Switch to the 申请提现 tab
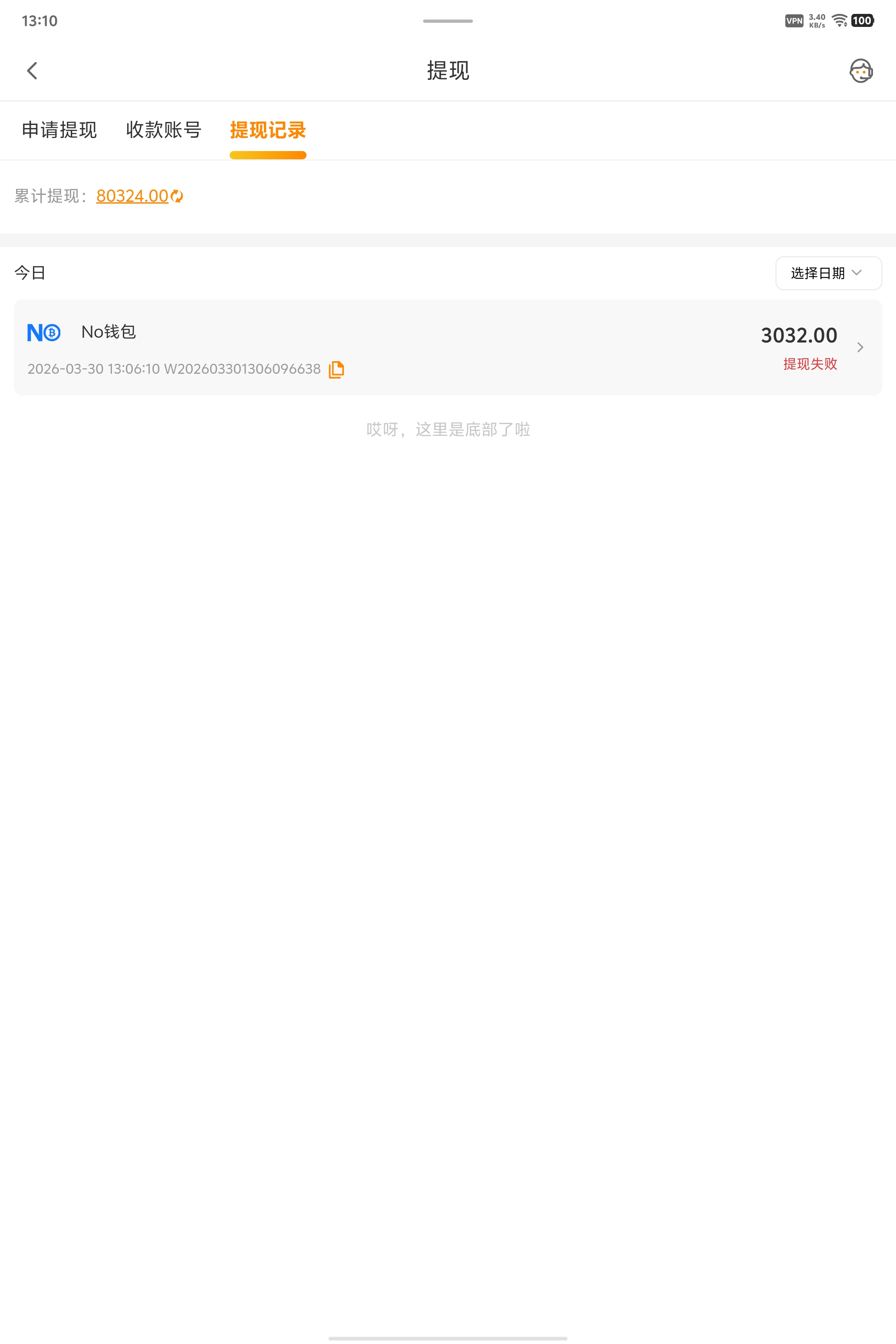896x1344 pixels. point(59,130)
